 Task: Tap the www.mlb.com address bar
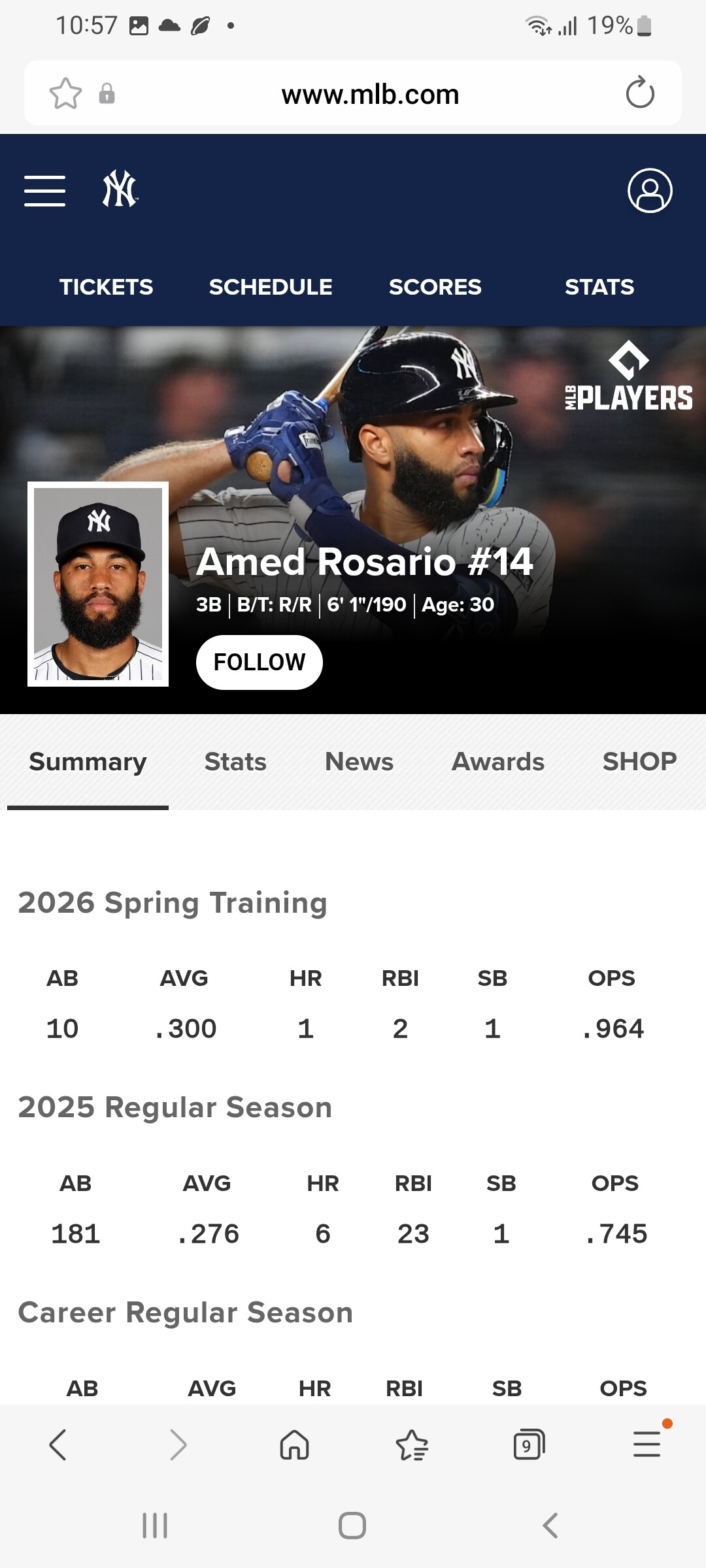point(370,94)
